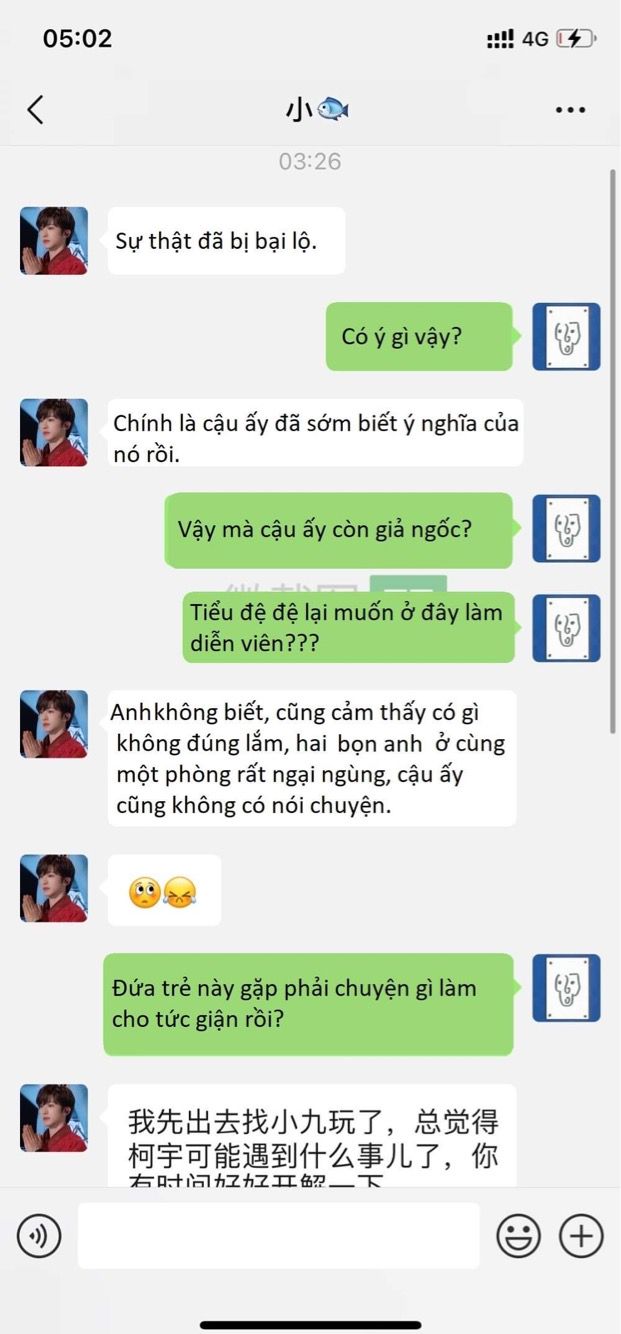
Task: Open the chat info three-dot menu
Action: point(570,110)
